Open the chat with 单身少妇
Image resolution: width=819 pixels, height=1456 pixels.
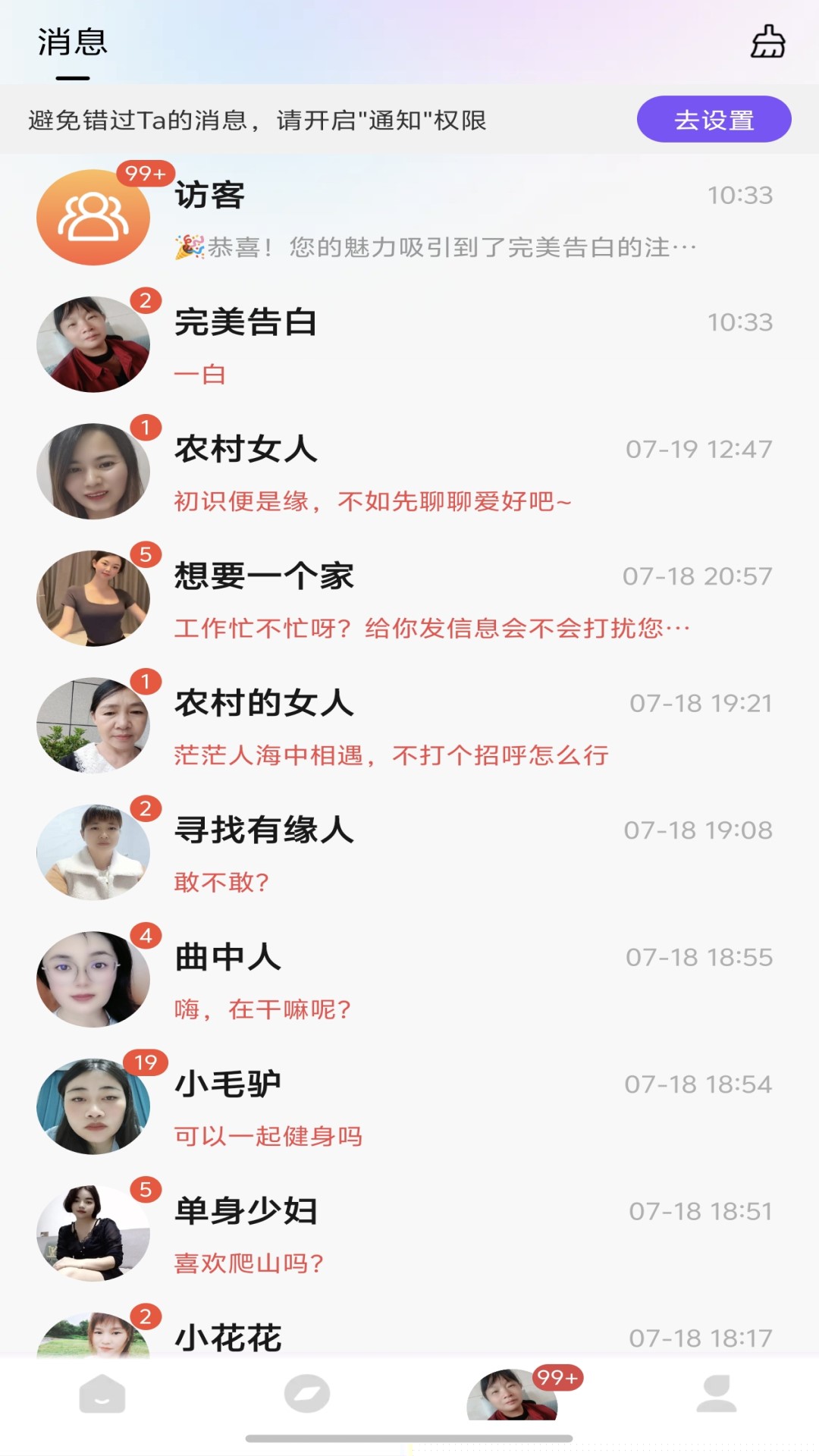point(409,1234)
